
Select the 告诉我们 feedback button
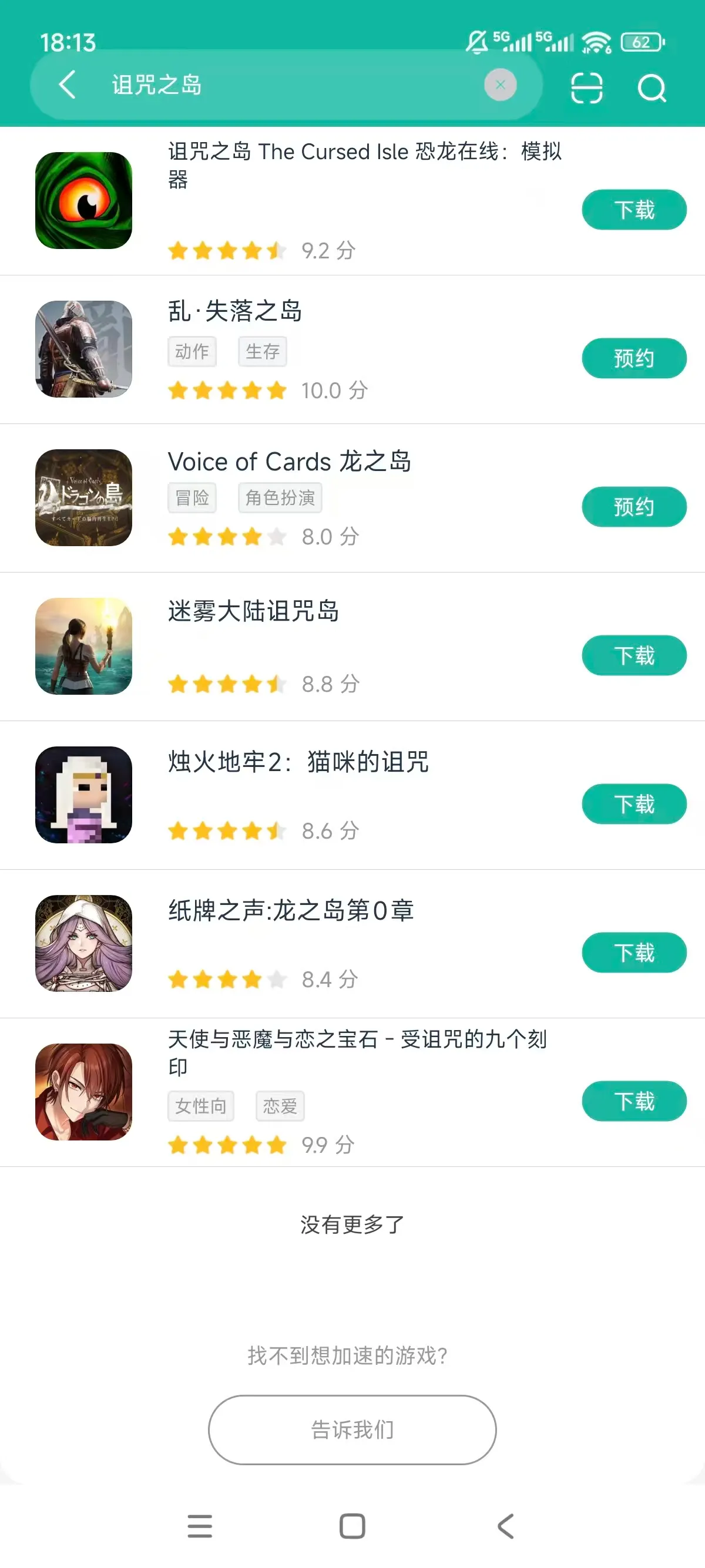pyautogui.click(x=352, y=1429)
